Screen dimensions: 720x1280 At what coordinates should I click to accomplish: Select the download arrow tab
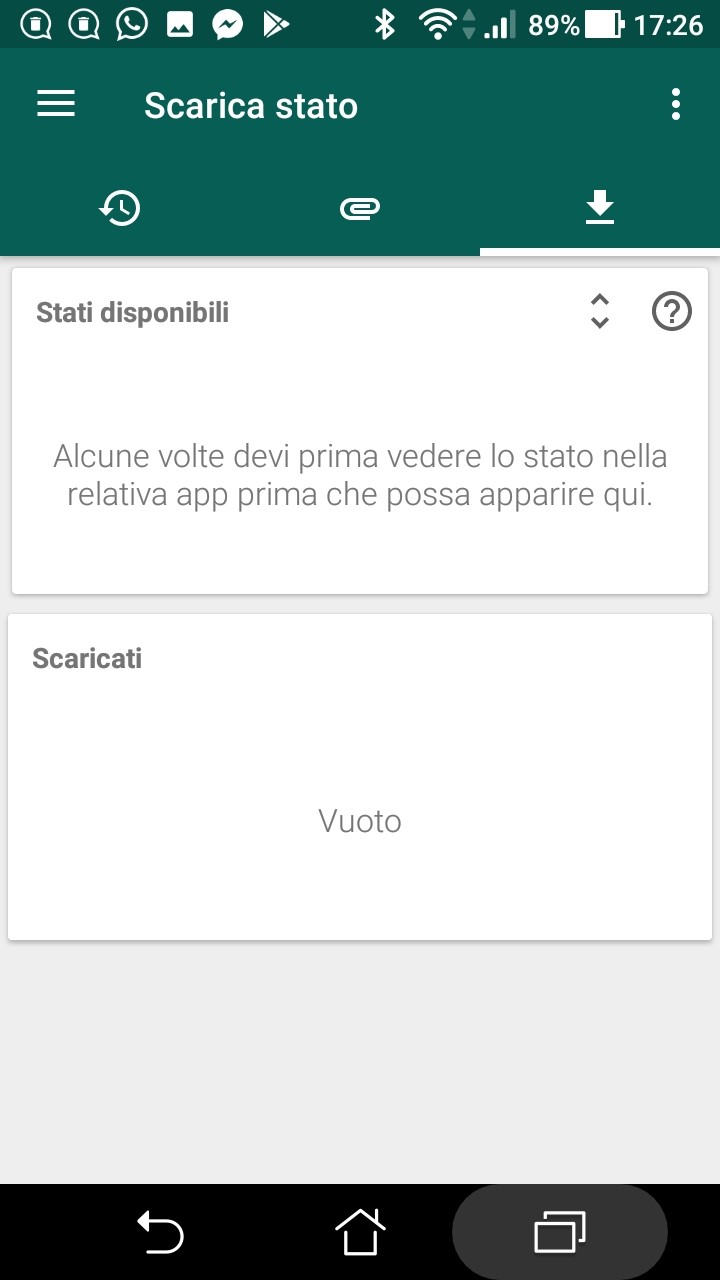pos(600,208)
